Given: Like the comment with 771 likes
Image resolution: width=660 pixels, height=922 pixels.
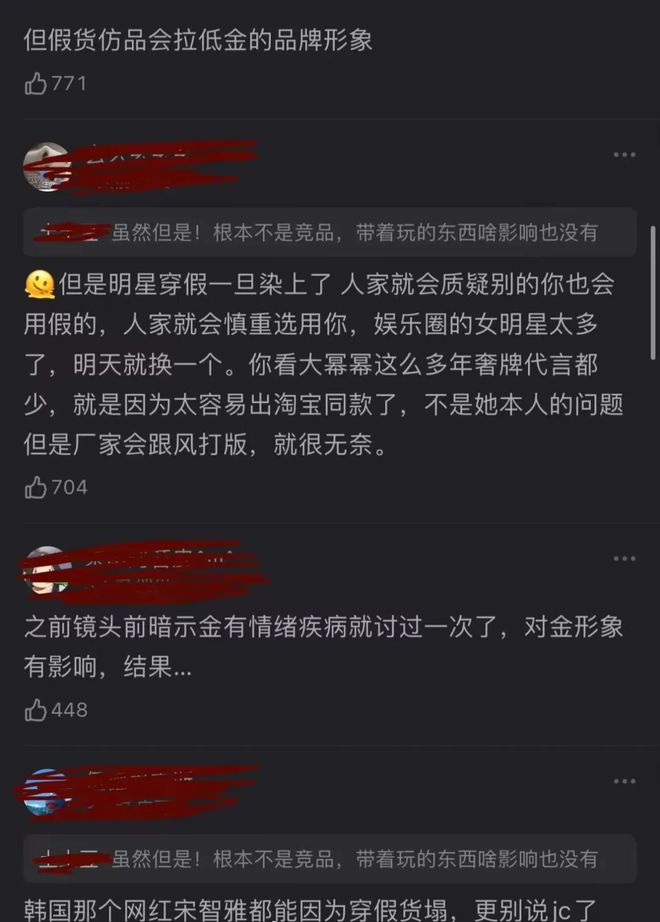Looking at the screenshot, I should [36, 84].
